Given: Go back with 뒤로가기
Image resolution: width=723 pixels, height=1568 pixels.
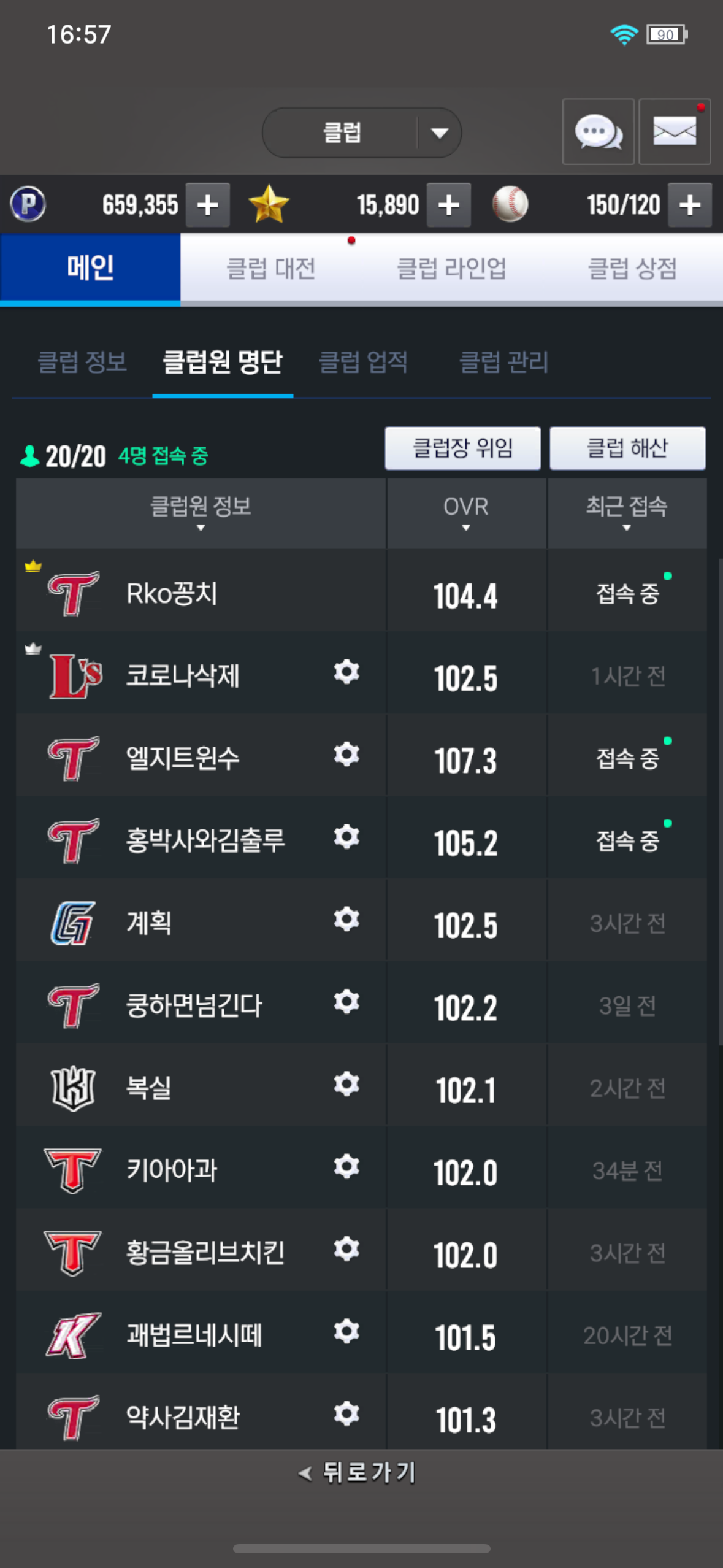Looking at the screenshot, I should (x=358, y=1472).
